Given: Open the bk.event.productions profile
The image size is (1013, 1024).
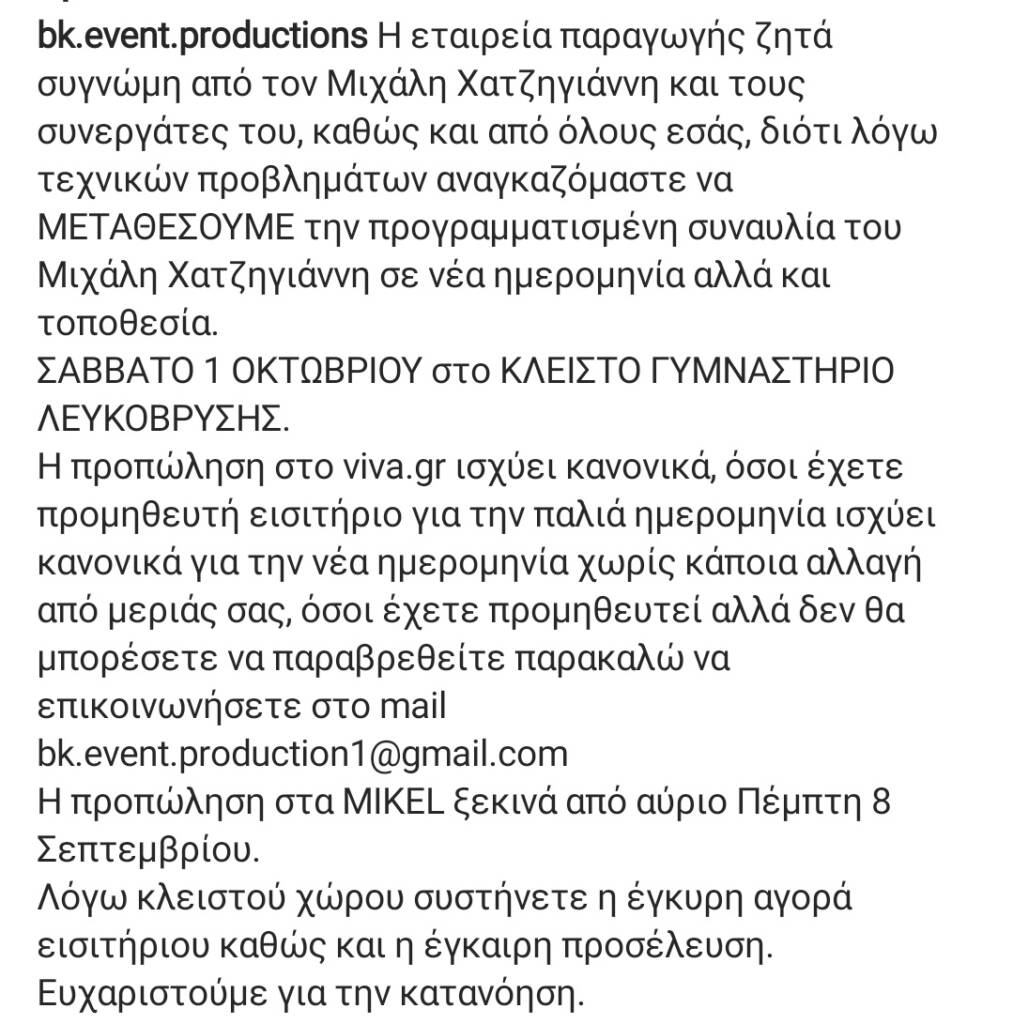Looking at the screenshot, I should tap(201, 37).
